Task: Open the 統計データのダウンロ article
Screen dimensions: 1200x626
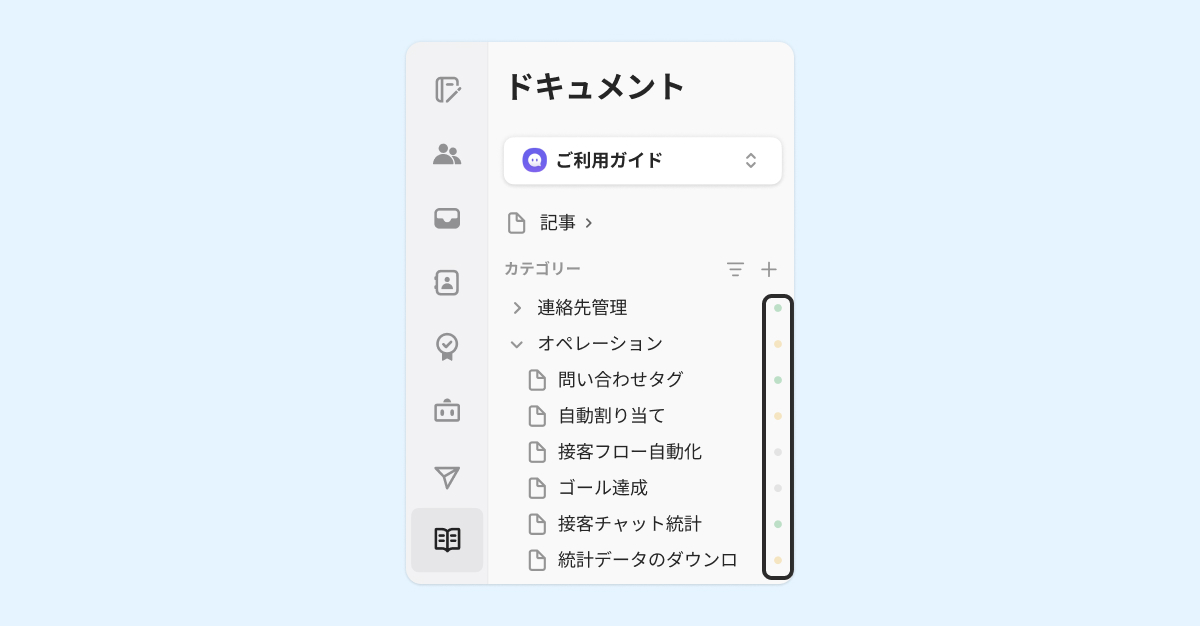Action: pos(647,560)
